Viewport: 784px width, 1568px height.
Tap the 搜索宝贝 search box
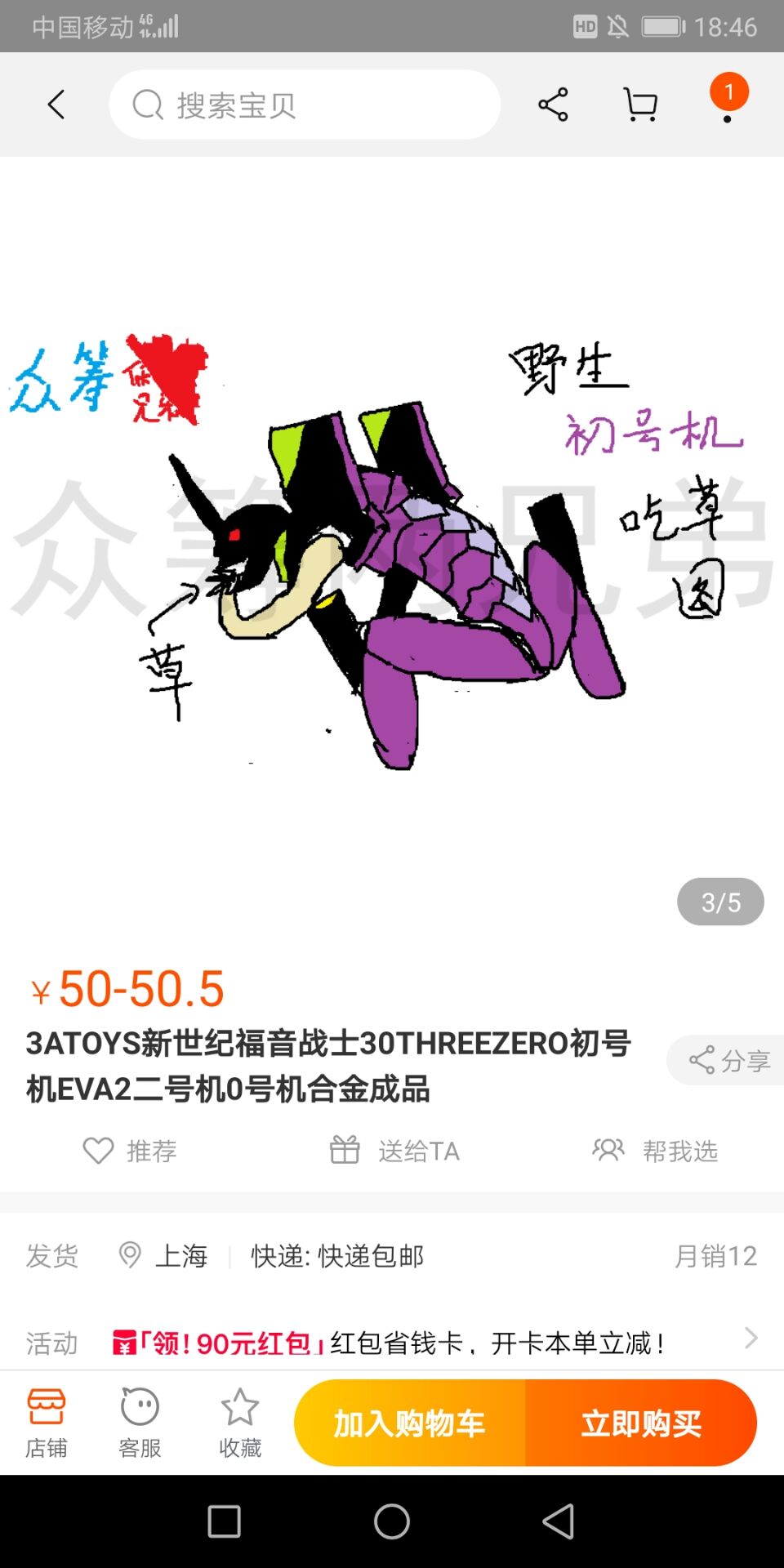pos(304,105)
